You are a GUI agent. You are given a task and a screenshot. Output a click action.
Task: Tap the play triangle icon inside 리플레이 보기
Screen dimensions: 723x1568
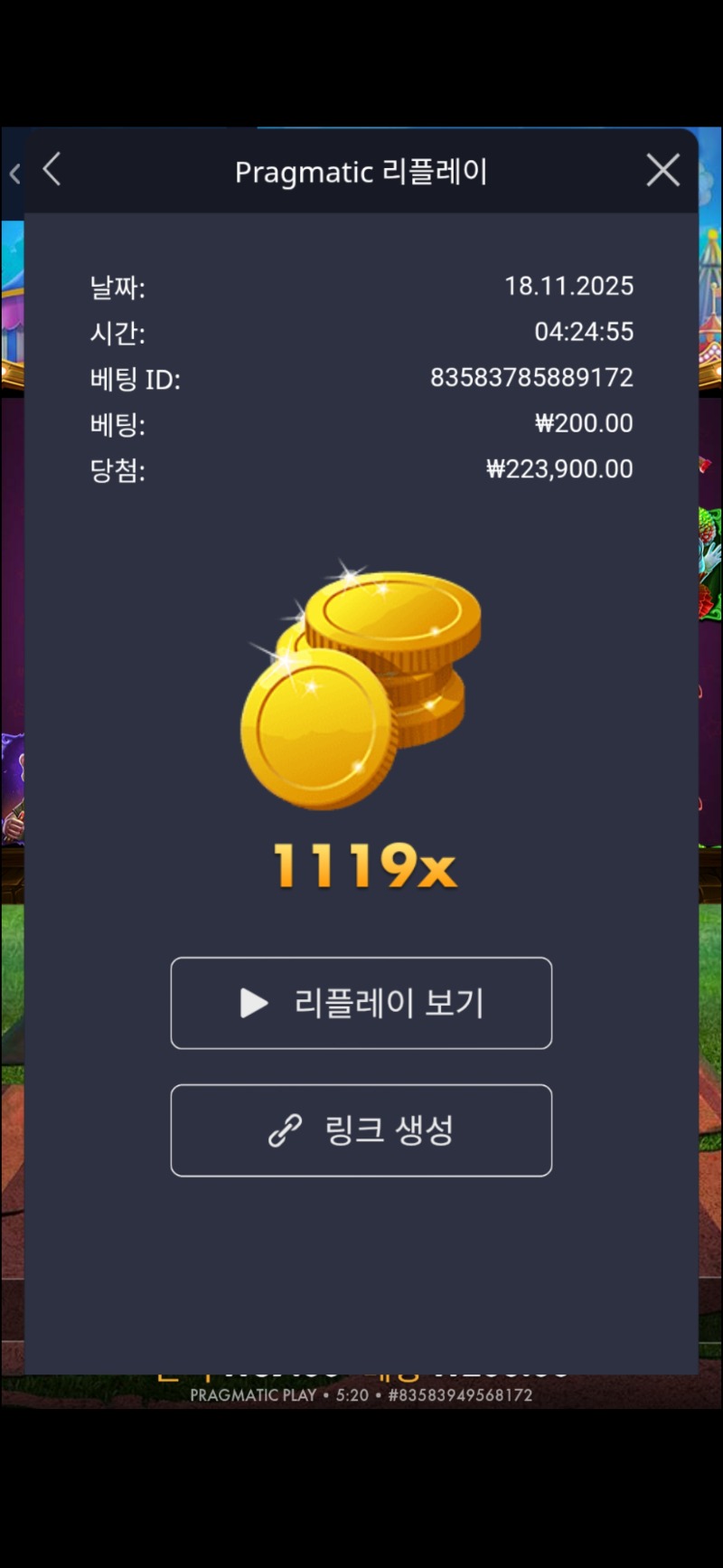pyautogui.click(x=252, y=1003)
